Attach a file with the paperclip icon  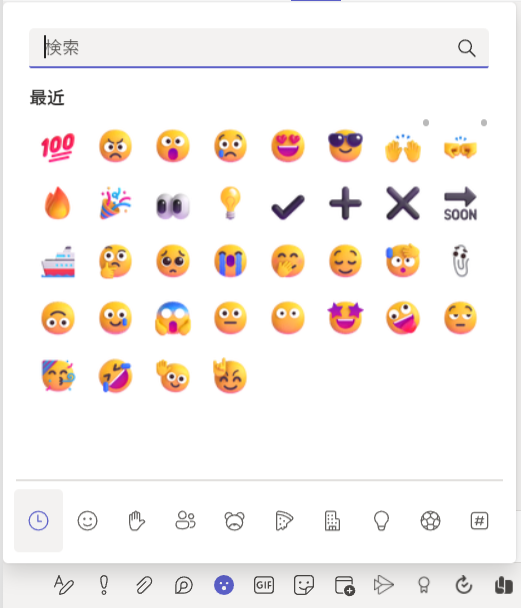click(144, 585)
